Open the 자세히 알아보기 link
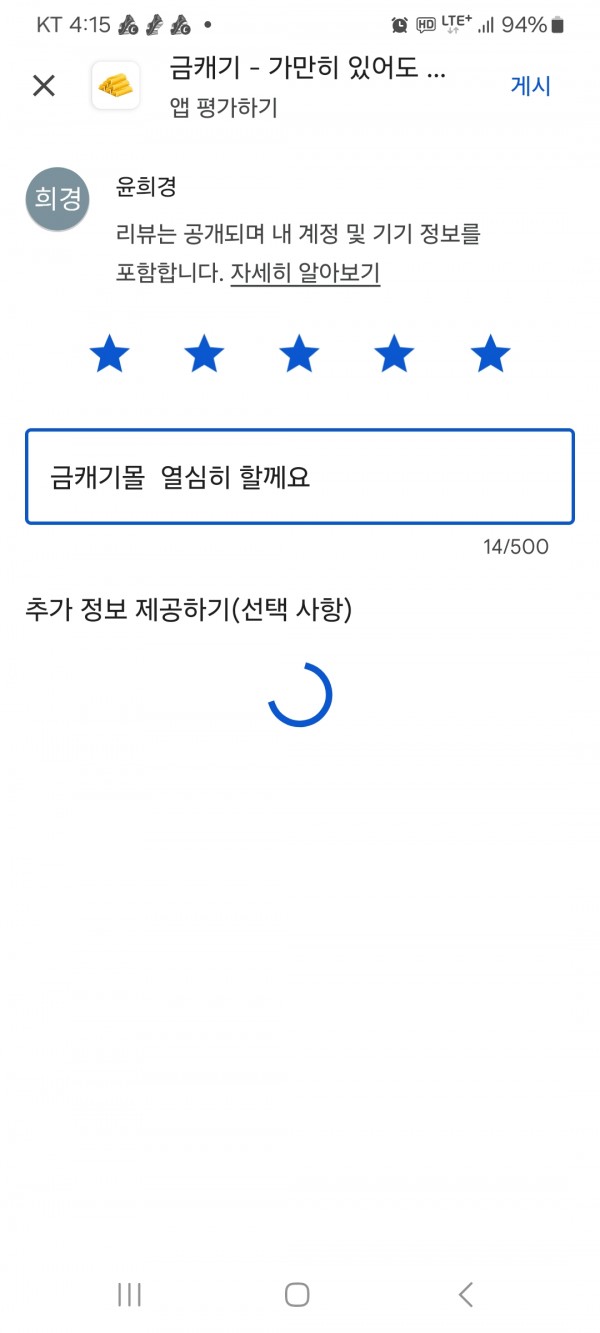Image resolution: width=600 pixels, height=1333 pixels. [305, 273]
